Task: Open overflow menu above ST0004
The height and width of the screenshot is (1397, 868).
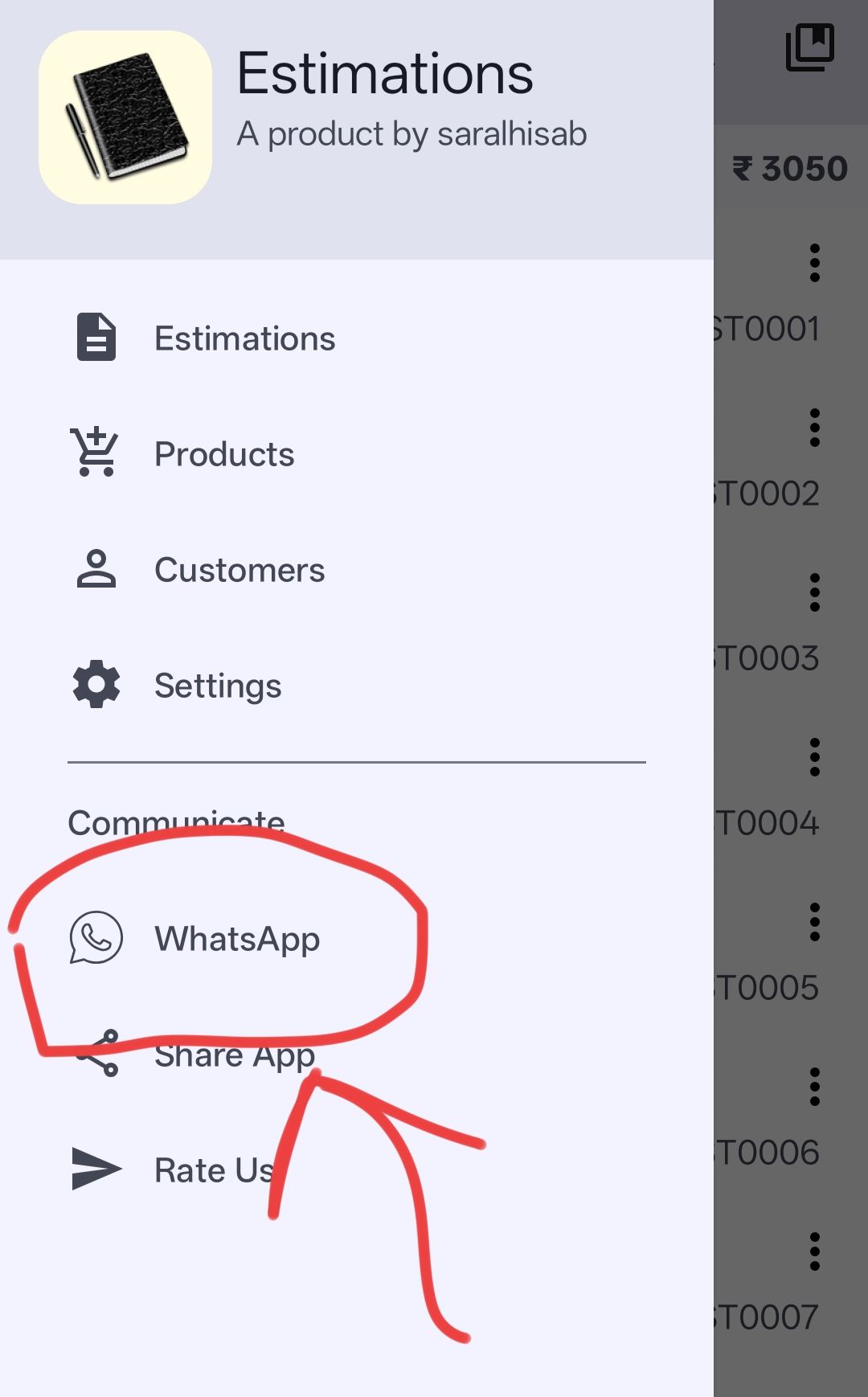Action: point(814,757)
